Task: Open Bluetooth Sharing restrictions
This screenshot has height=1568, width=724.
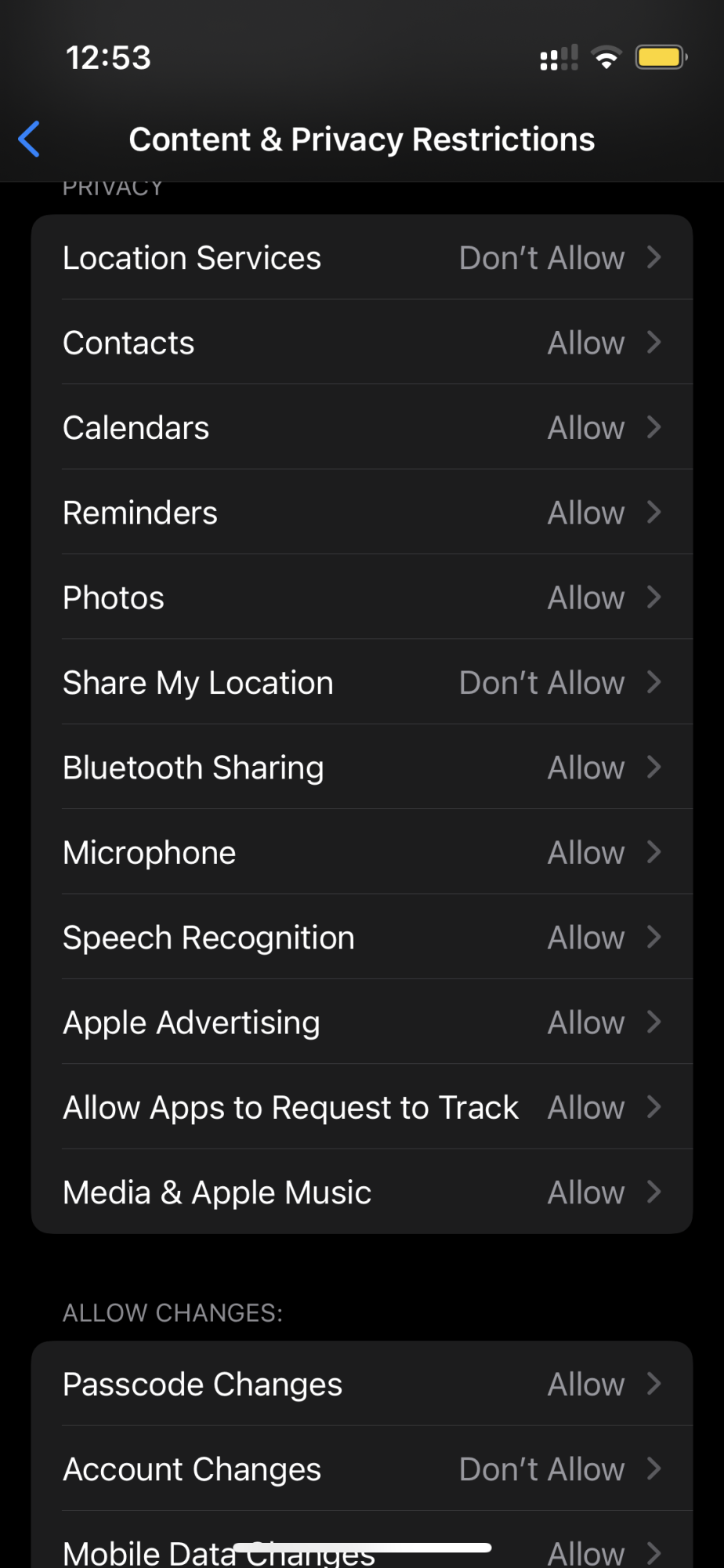Action: (x=361, y=768)
